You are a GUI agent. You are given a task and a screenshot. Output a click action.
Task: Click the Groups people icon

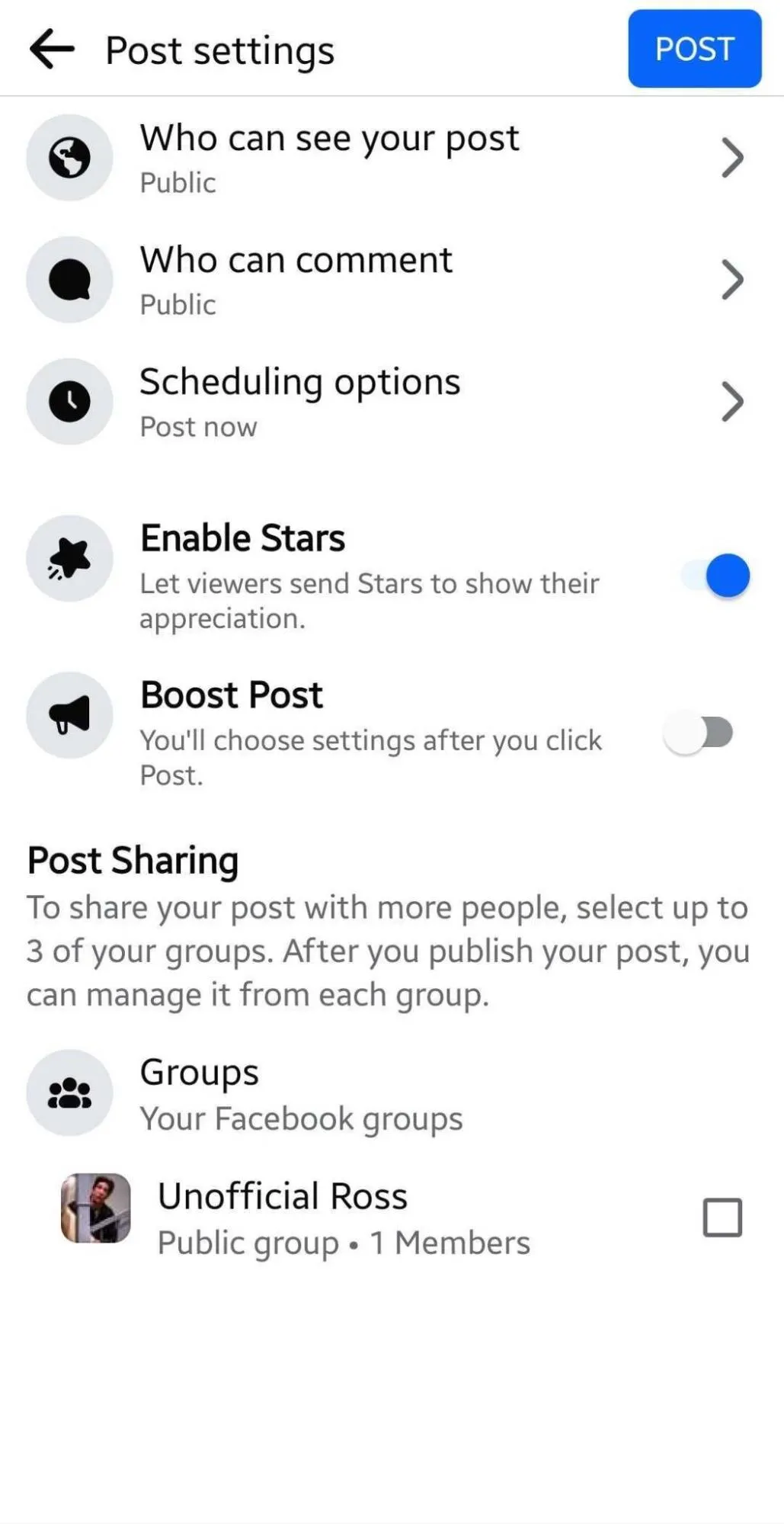pyautogui.click(x=69, y=1092)
